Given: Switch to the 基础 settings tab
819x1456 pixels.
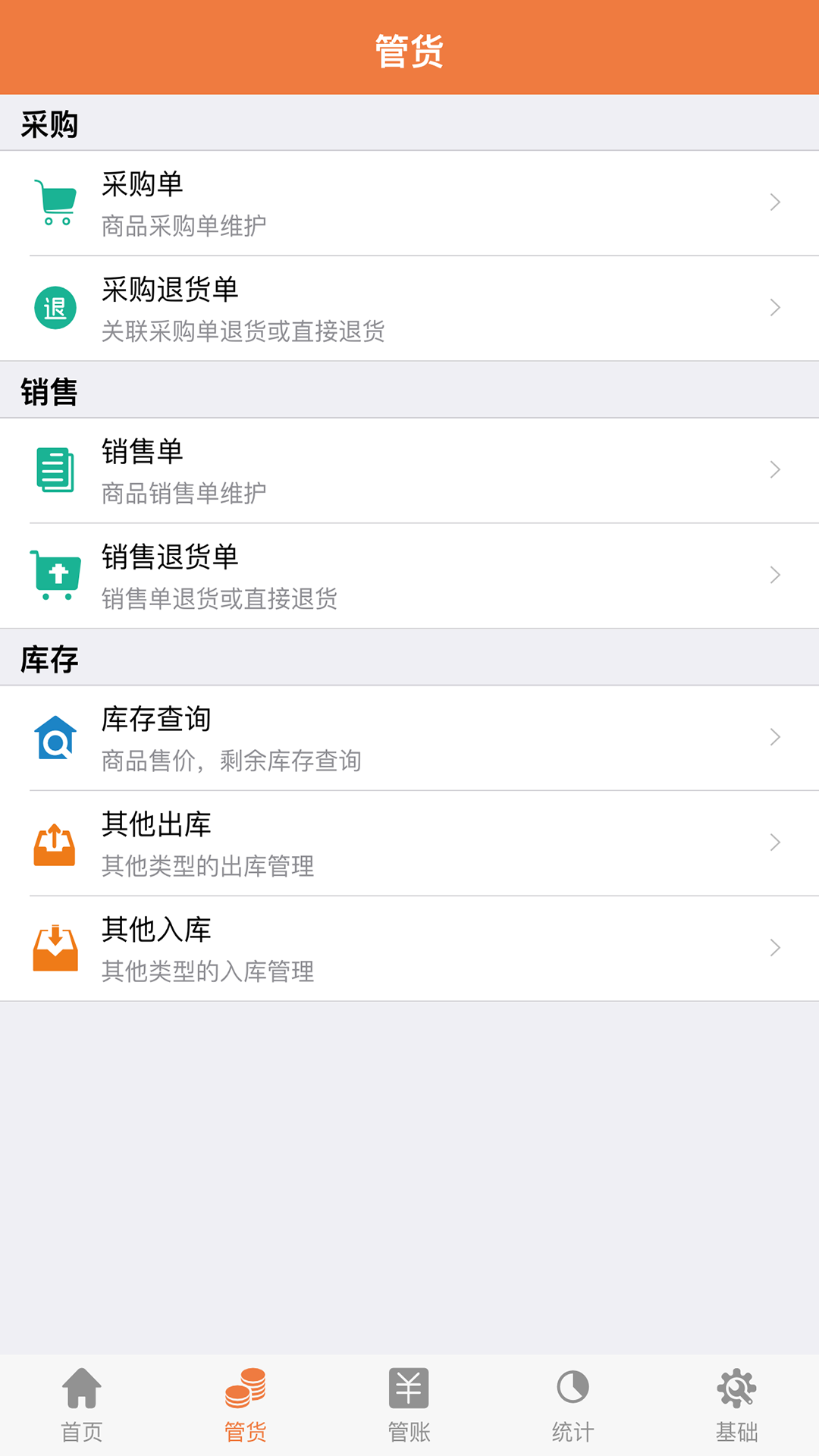Looking at the screenshot, I should point(737,1404).
